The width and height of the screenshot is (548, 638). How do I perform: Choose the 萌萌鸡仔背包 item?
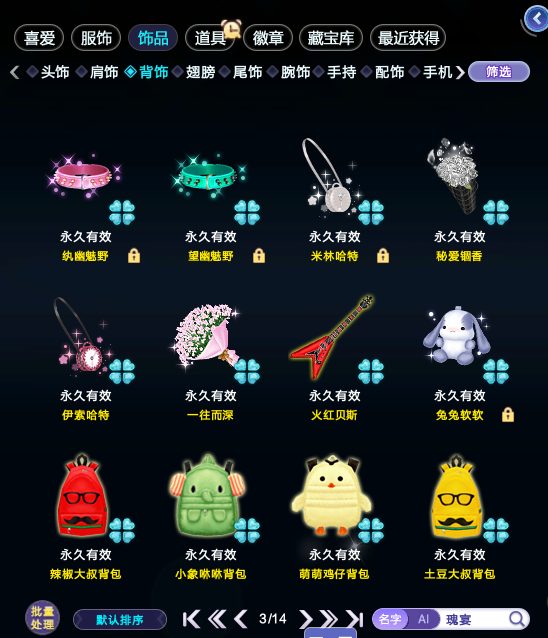coord(334,517)
